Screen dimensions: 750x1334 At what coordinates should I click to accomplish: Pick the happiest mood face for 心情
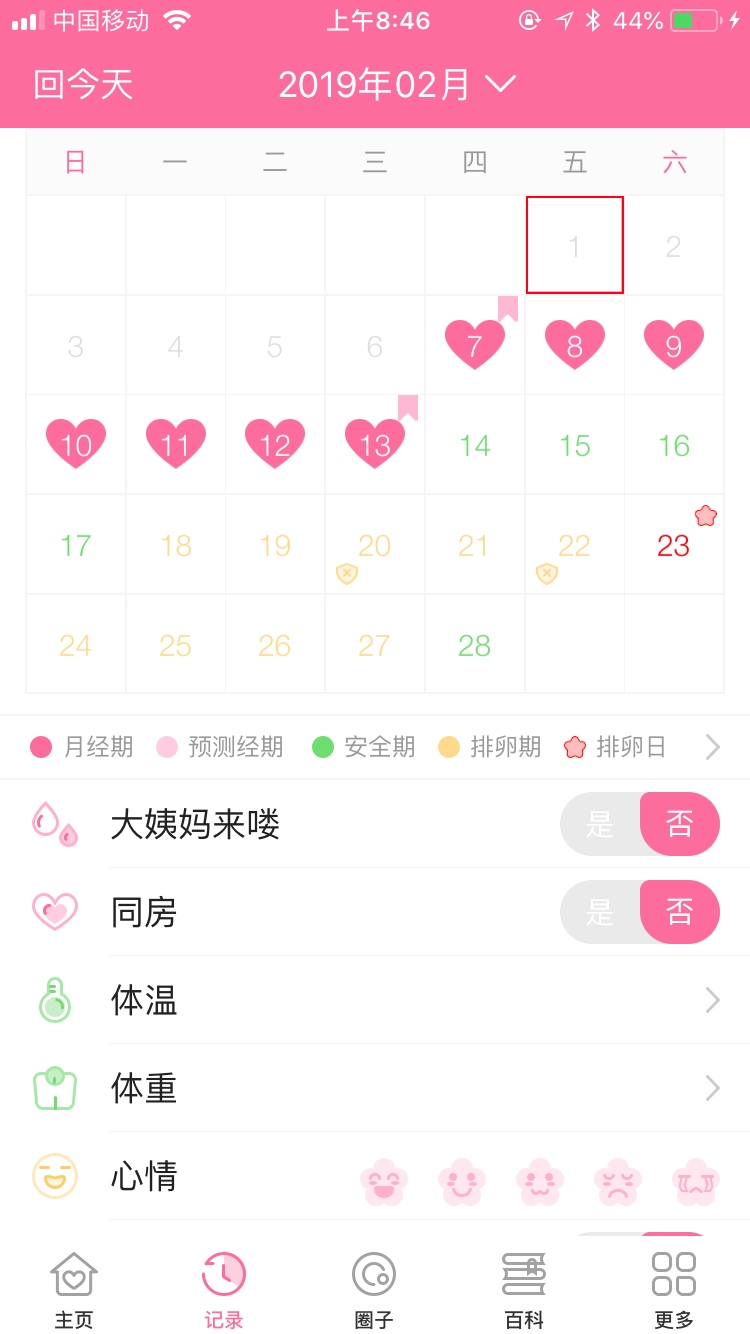point(384,1181)
